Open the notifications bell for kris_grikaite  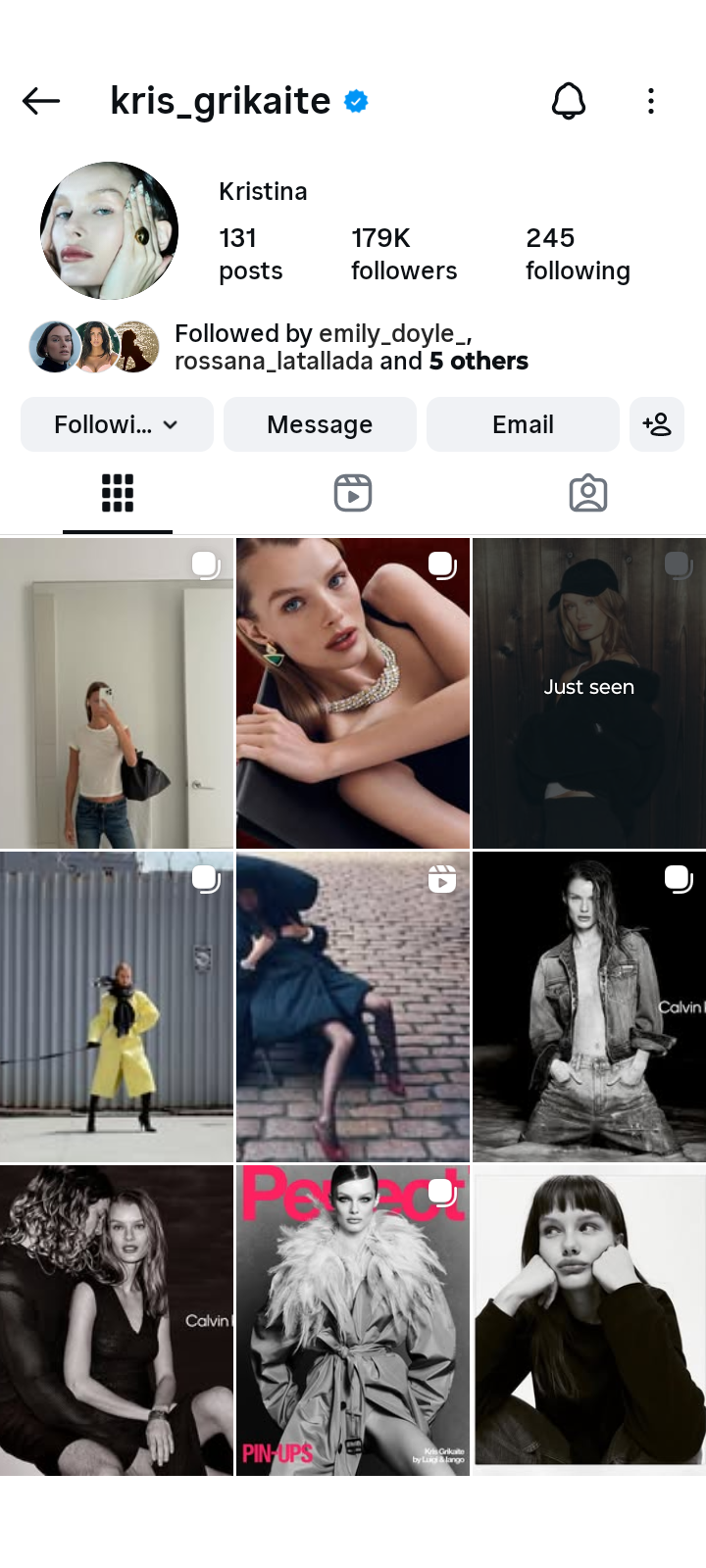[568, 101]
